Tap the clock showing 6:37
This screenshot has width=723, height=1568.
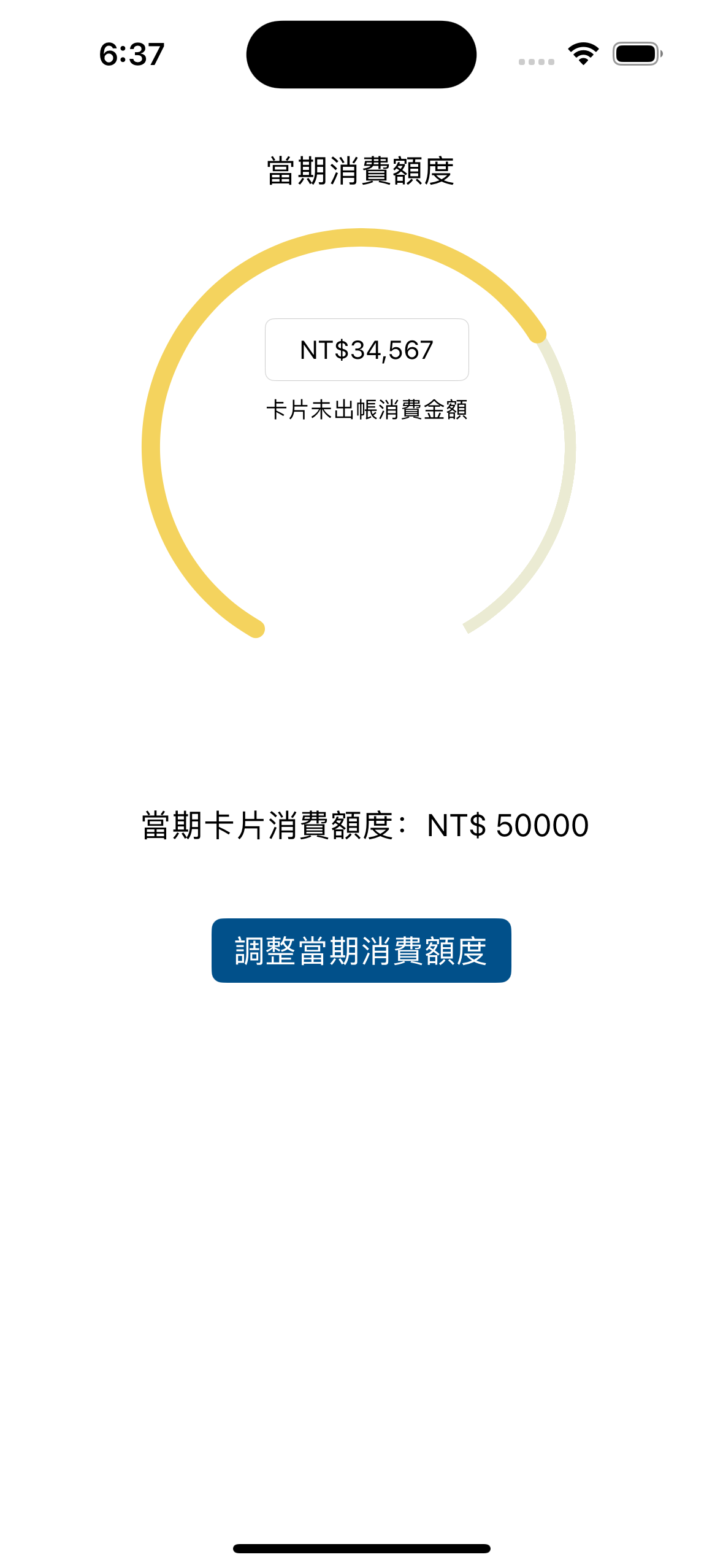(x=131, y=55)
